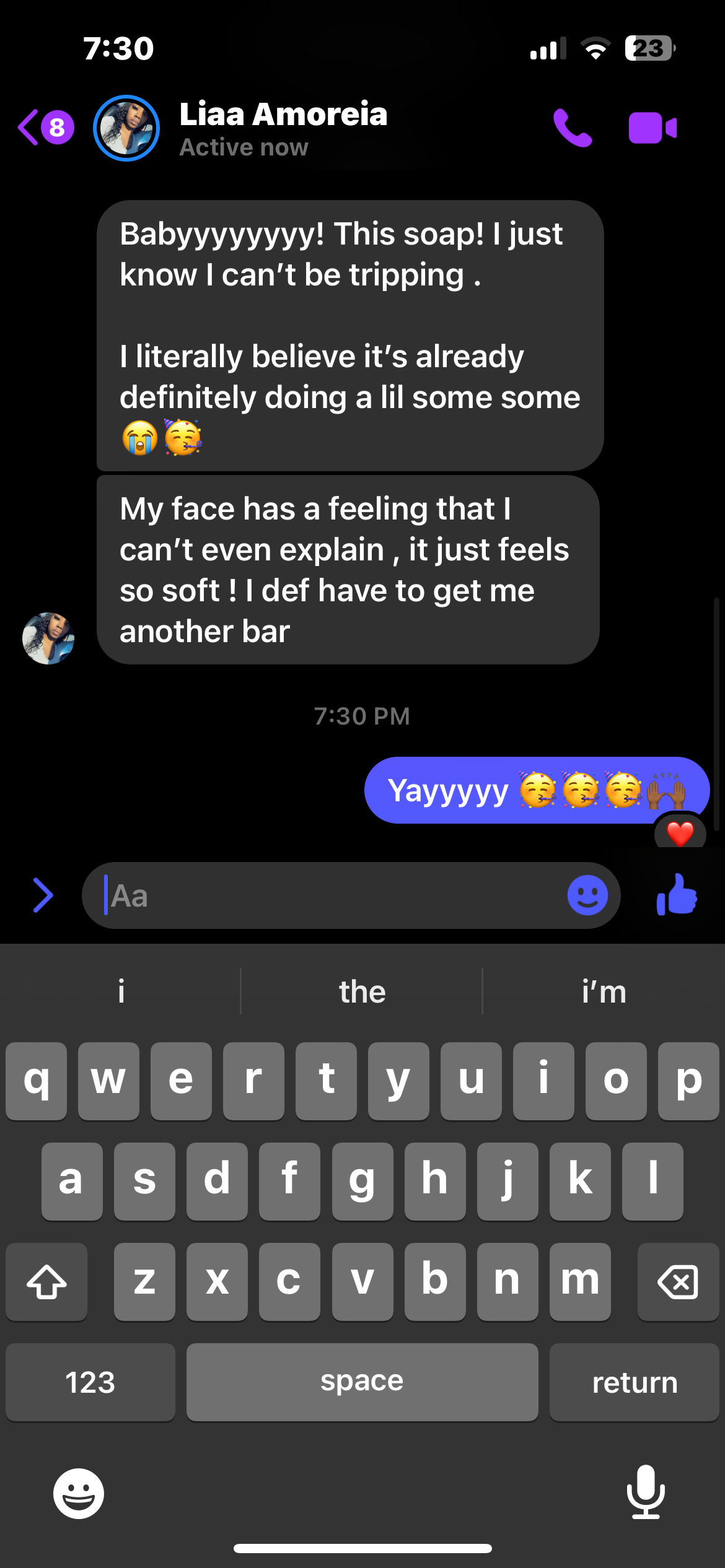Enable the keyboard shift key

(x=46, y=1282)
